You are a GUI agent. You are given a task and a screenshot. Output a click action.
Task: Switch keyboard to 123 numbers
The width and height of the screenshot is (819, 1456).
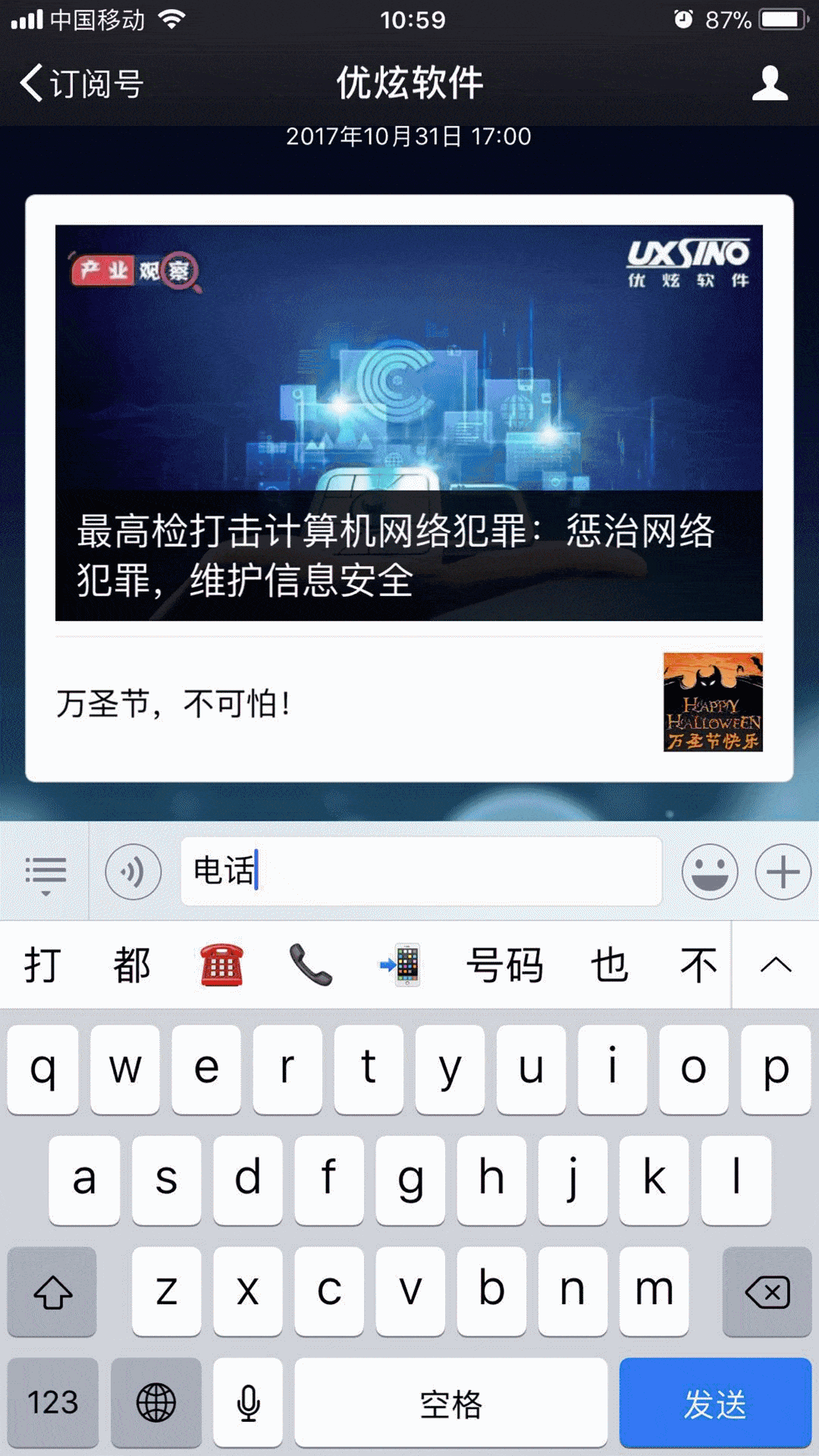click(52, 1403)
